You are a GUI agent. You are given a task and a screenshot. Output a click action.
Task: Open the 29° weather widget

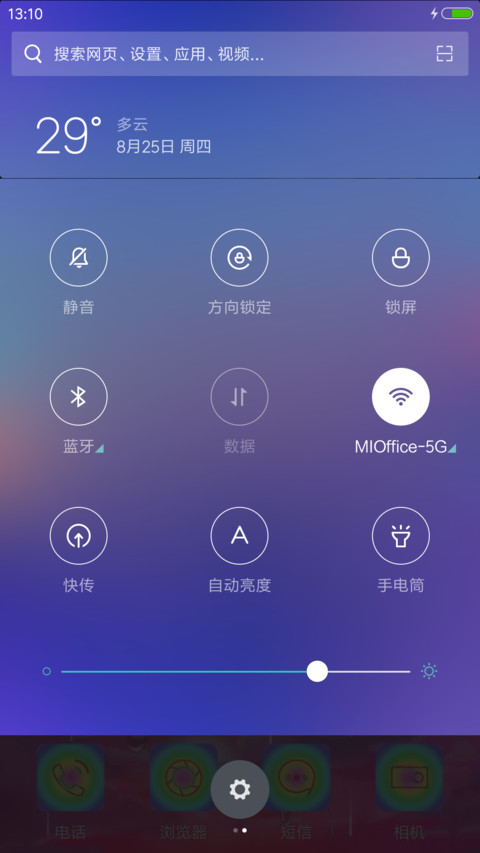[123, 135]
